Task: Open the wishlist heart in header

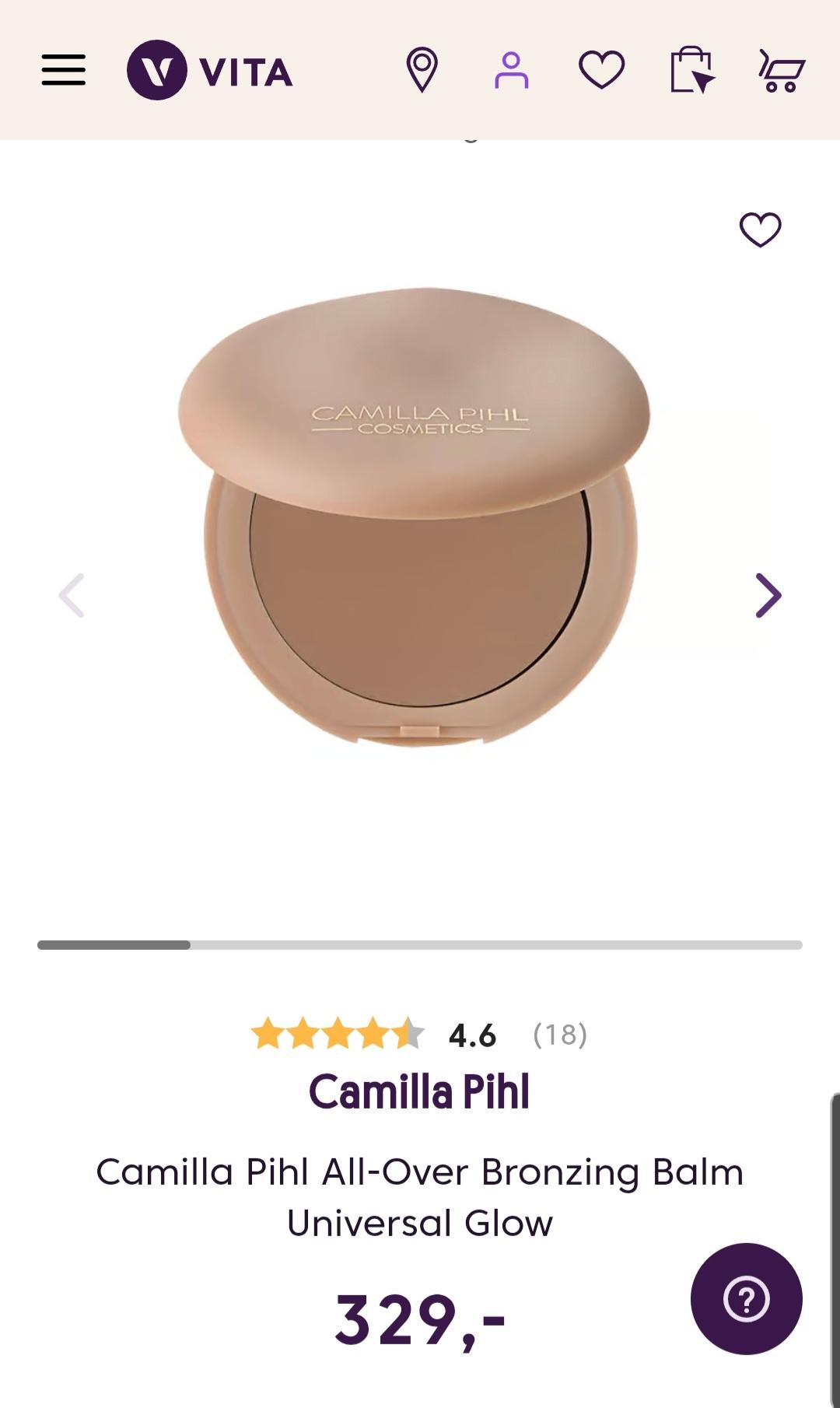Action: click(x=601, y=70)
